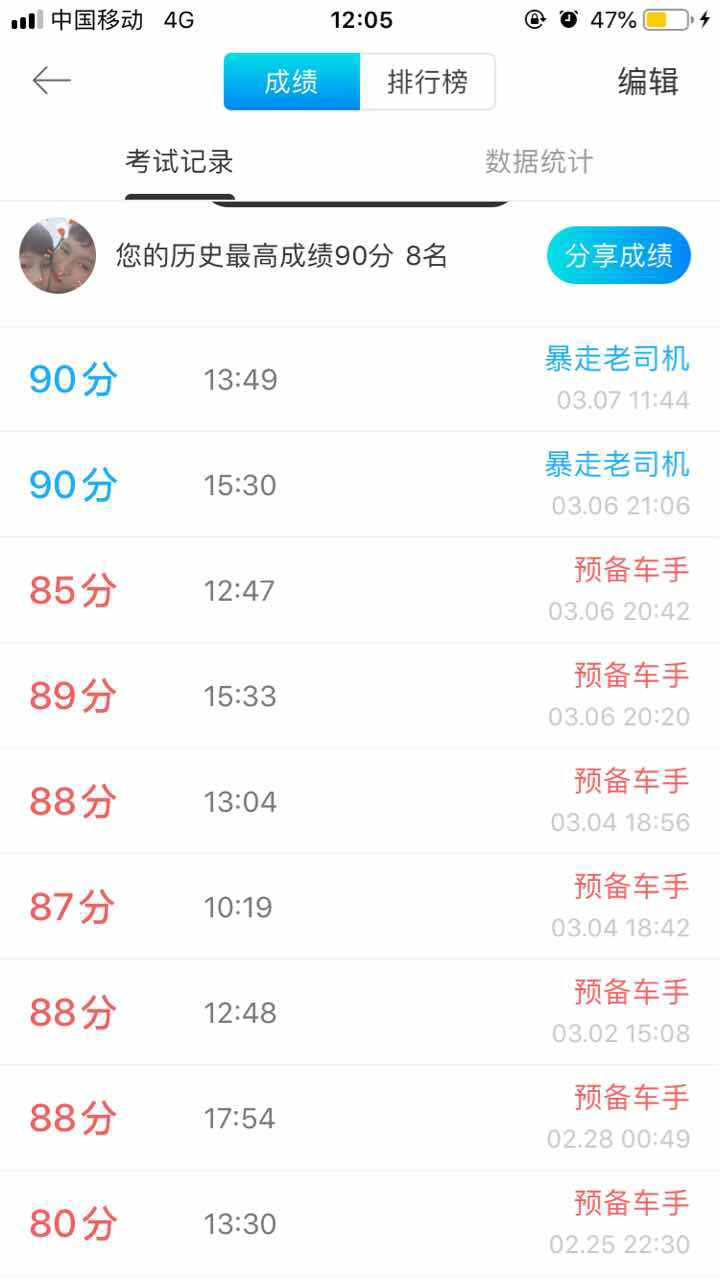Select the 成绩 segment
720x1280 pixels.
coord(291,82)
